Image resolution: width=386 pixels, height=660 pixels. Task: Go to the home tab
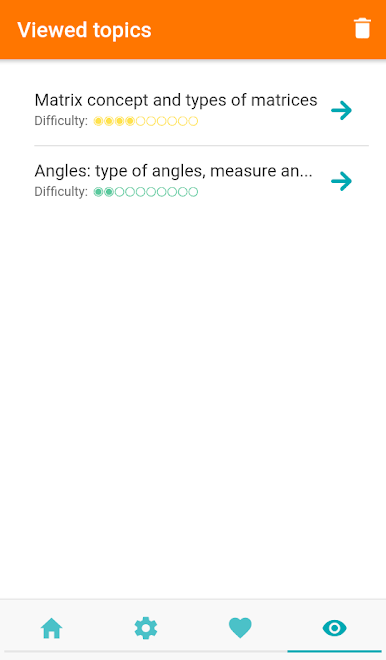tap(52, 628)
